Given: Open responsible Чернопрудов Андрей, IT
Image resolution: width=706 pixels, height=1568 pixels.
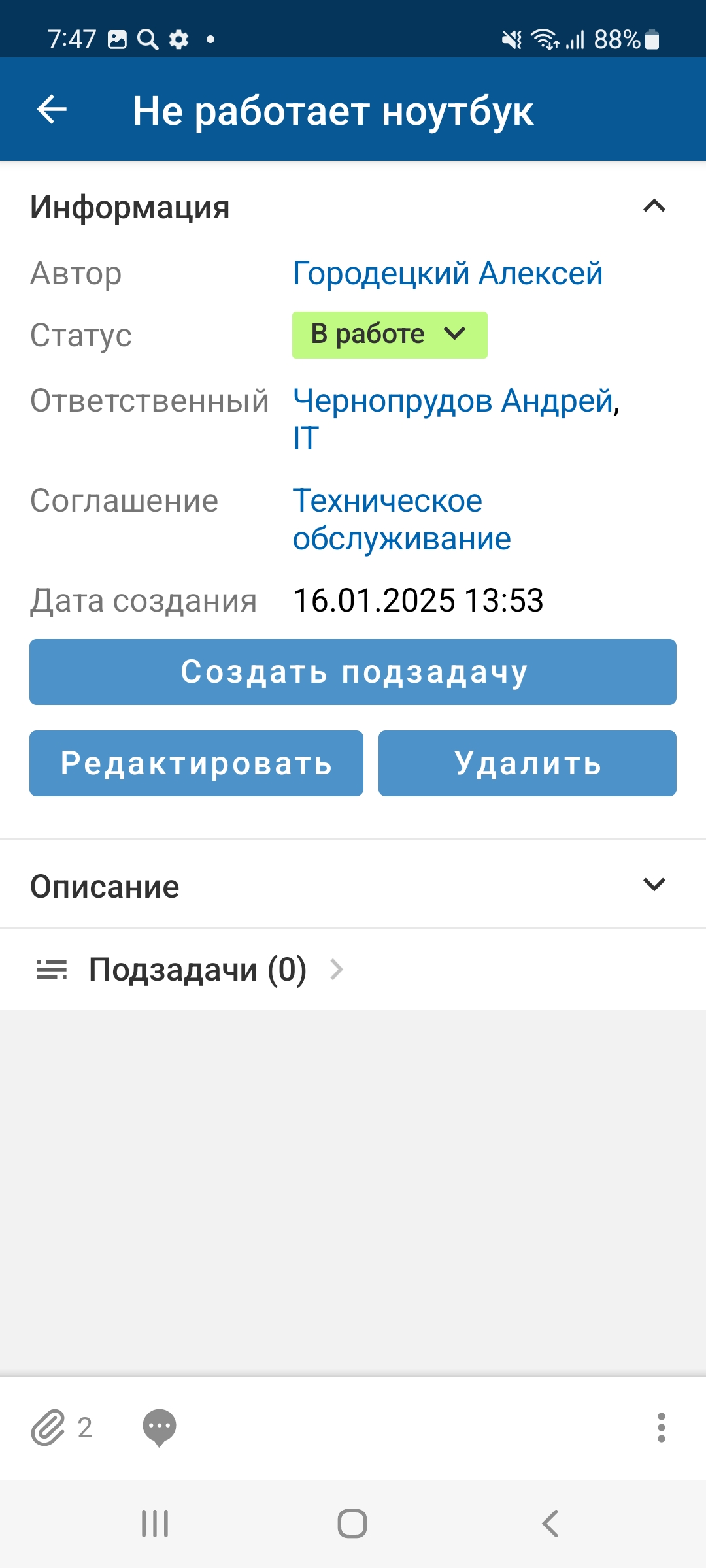Looking at the screenshot, I should pyautogui.click(x=456, y=418).
